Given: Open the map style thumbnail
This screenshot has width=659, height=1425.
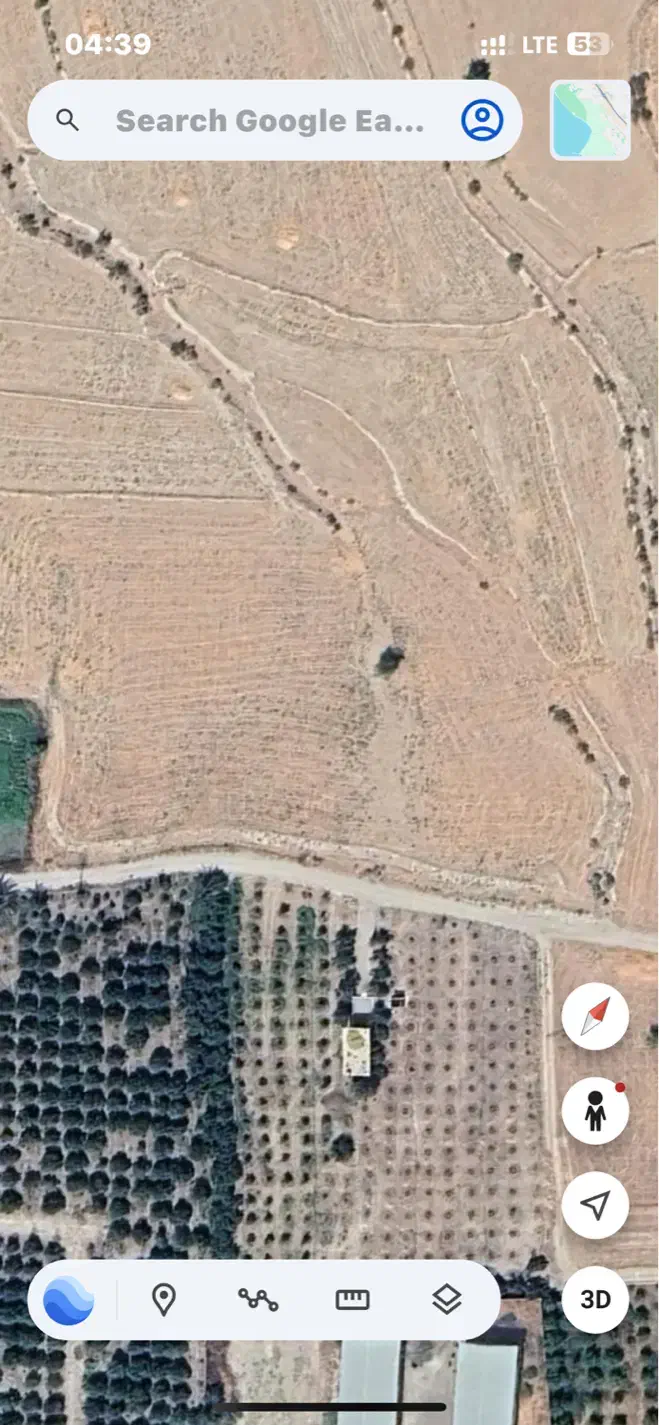Looking at the screenshot, I should point(590,120).
